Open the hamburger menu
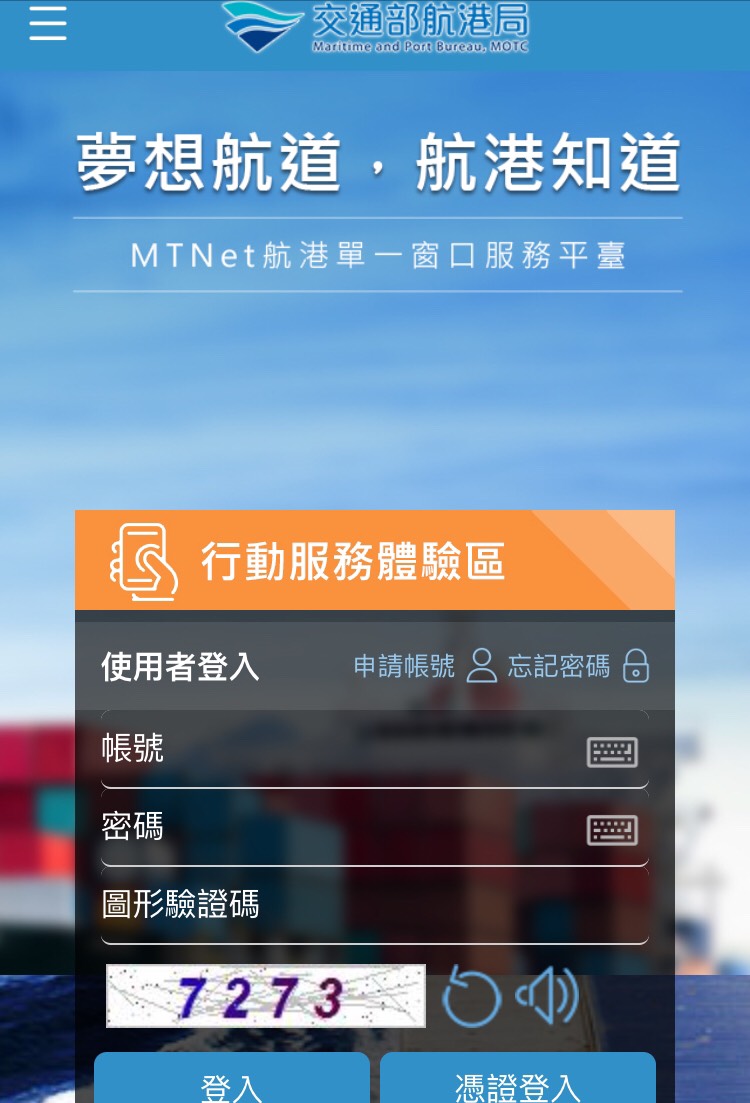750x1103 pixels. pos(47,23)
